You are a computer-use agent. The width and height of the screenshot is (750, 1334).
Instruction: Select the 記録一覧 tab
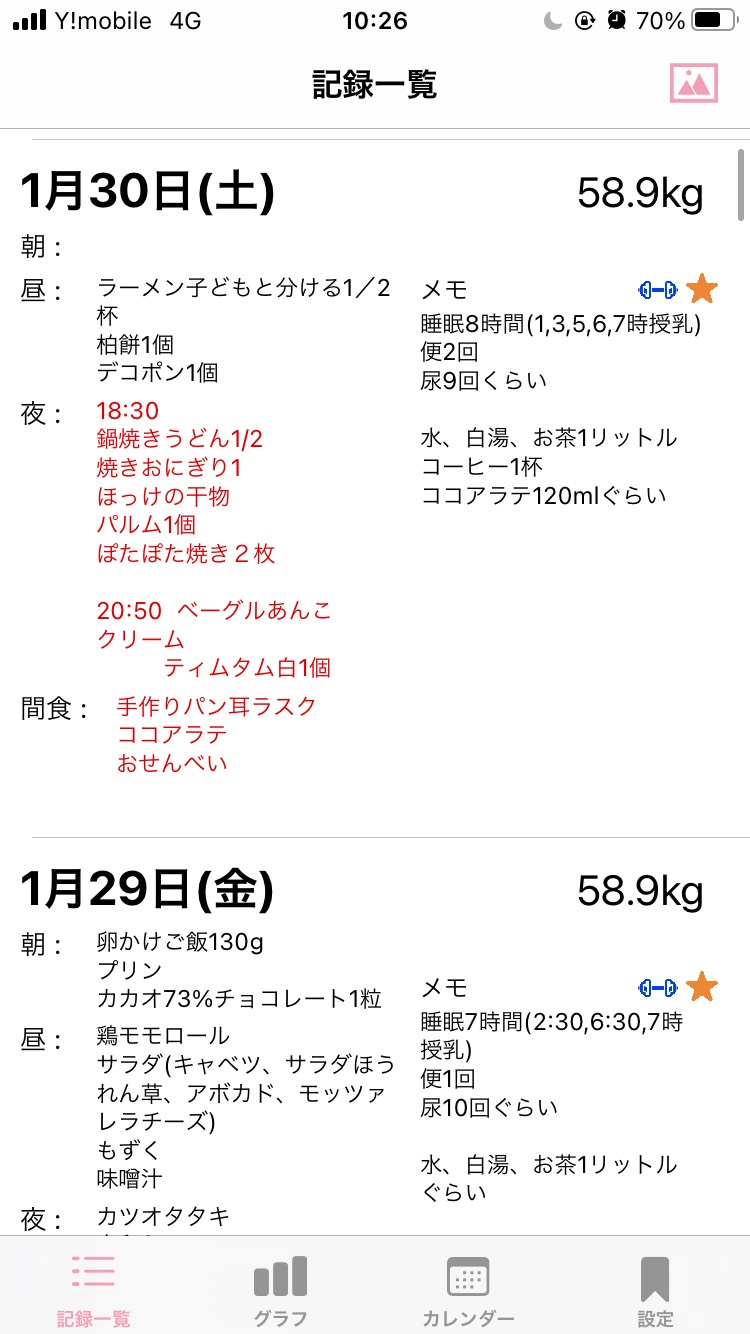click(x=93, y=1288)
